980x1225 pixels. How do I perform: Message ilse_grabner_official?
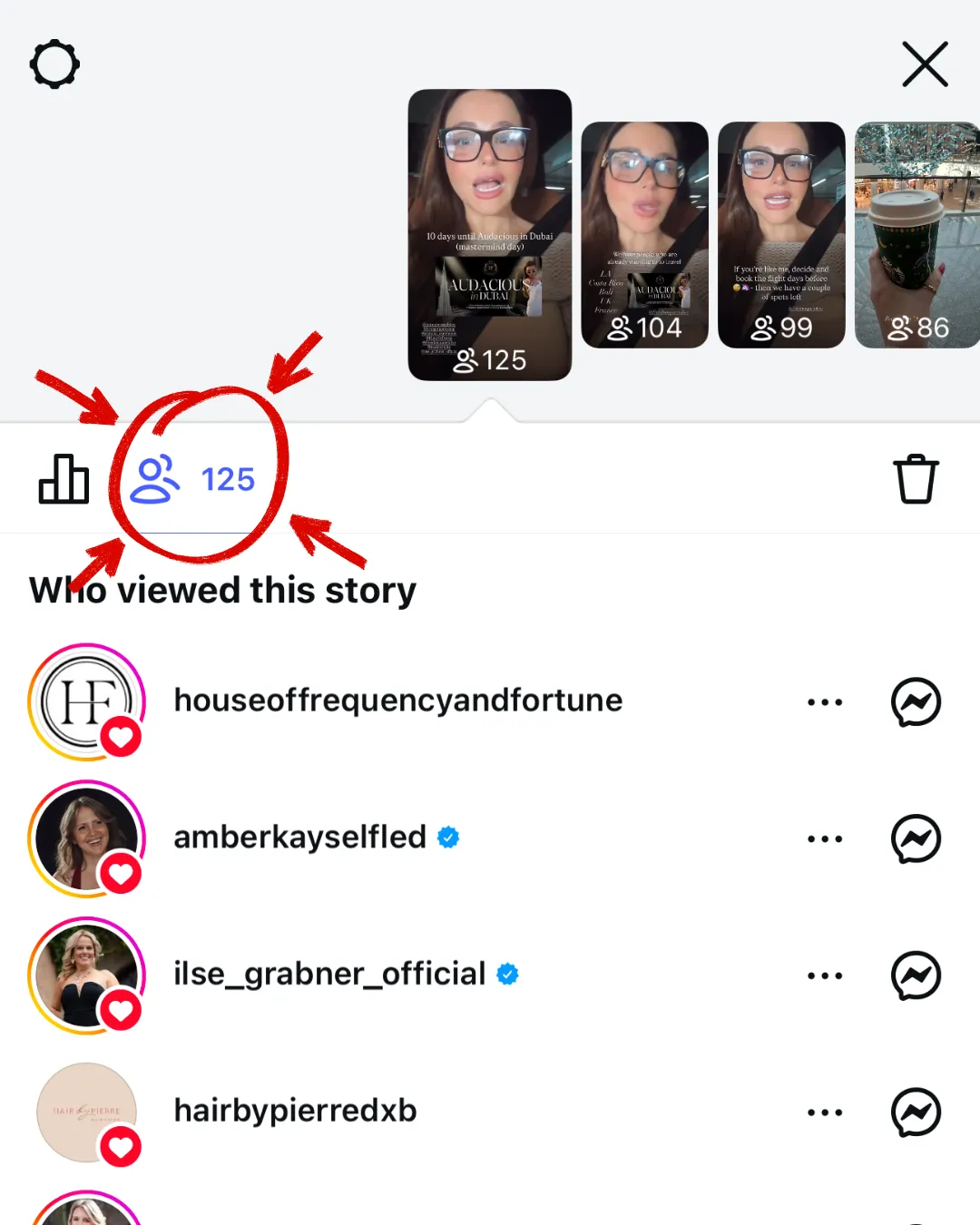[x=916, y=975]
